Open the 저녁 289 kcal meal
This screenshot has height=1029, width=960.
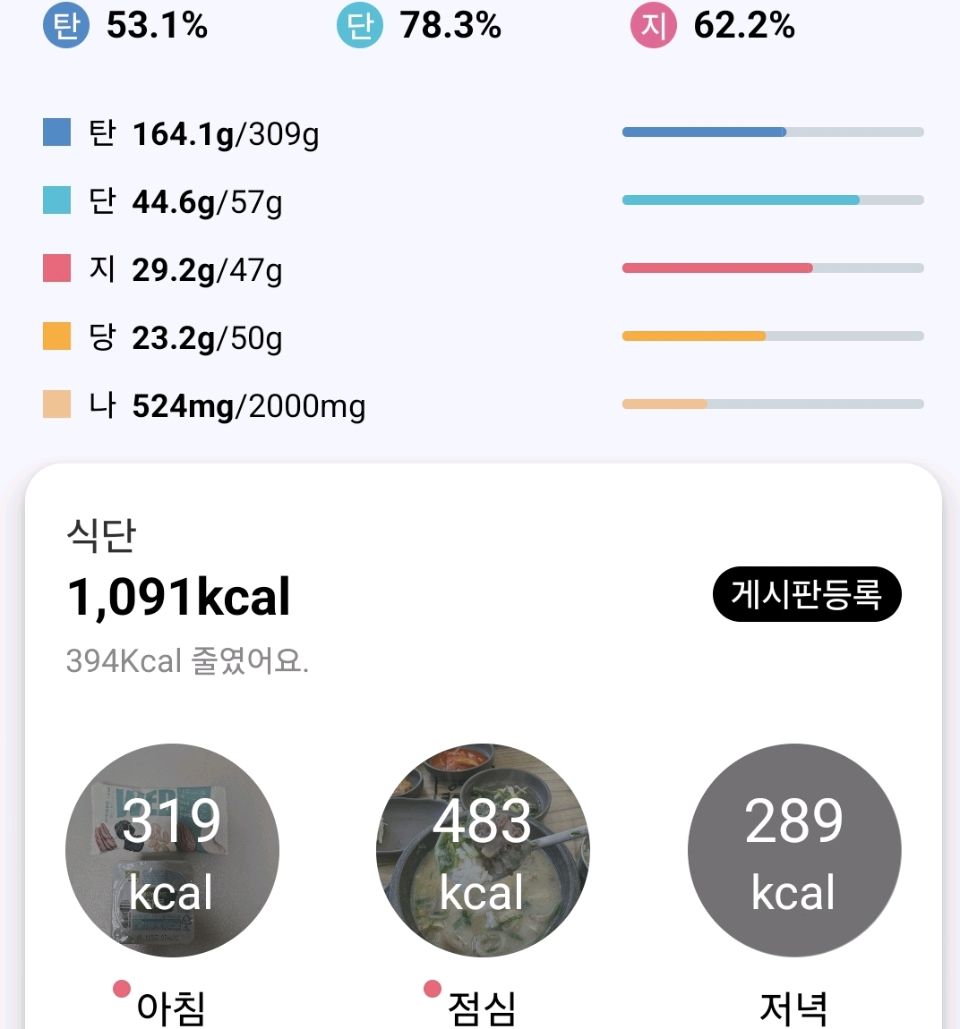(x=794, y=851)
